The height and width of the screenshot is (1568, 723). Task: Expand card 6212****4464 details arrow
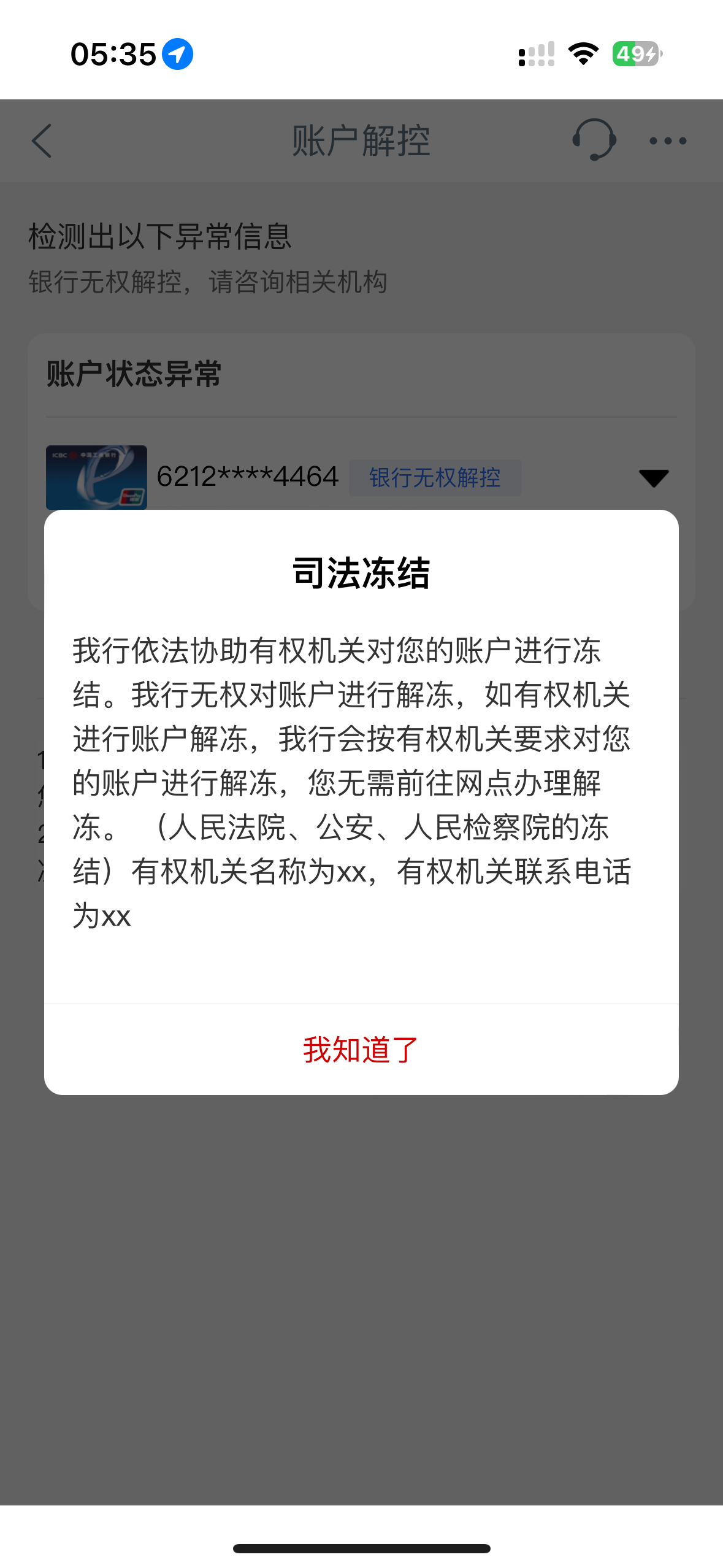653,478
